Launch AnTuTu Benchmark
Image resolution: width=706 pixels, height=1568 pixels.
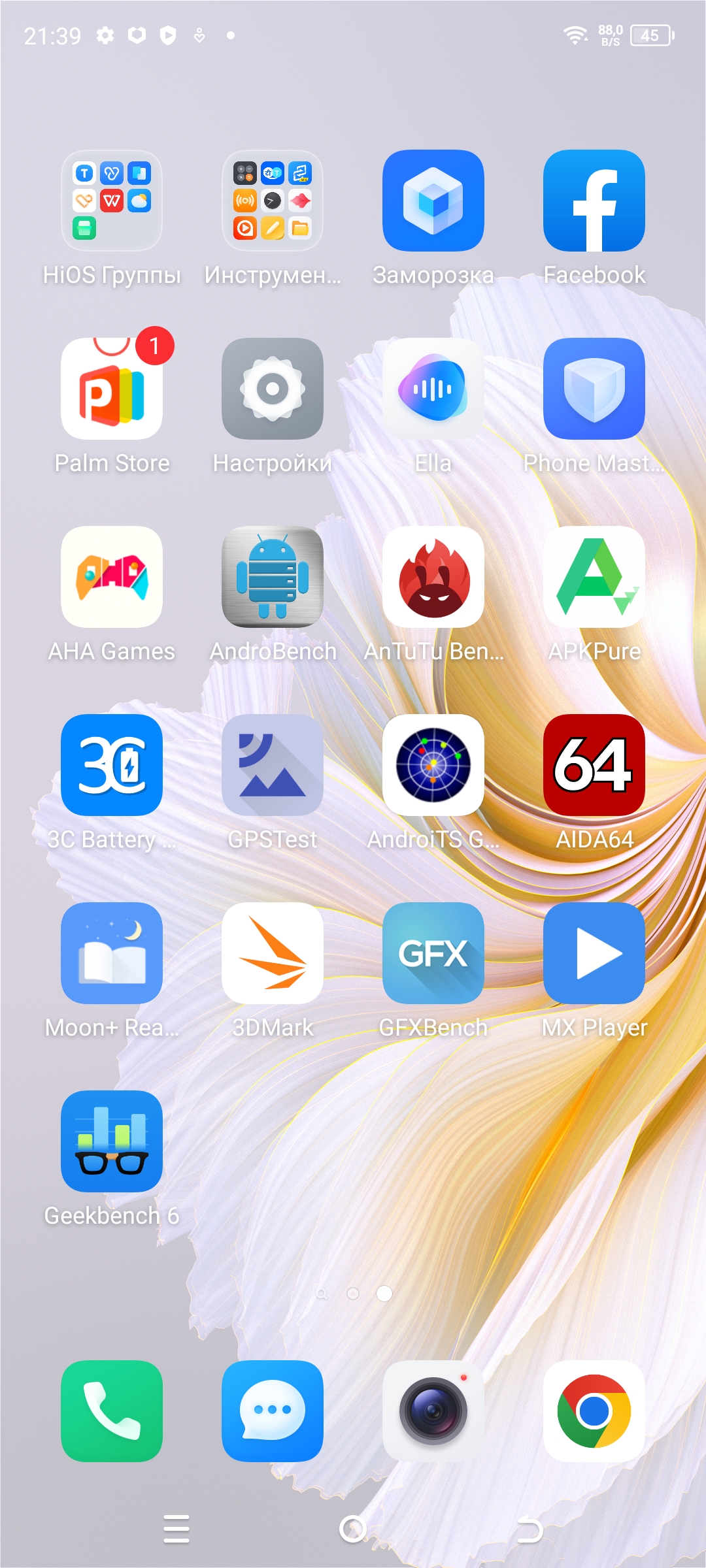(433, 577)
